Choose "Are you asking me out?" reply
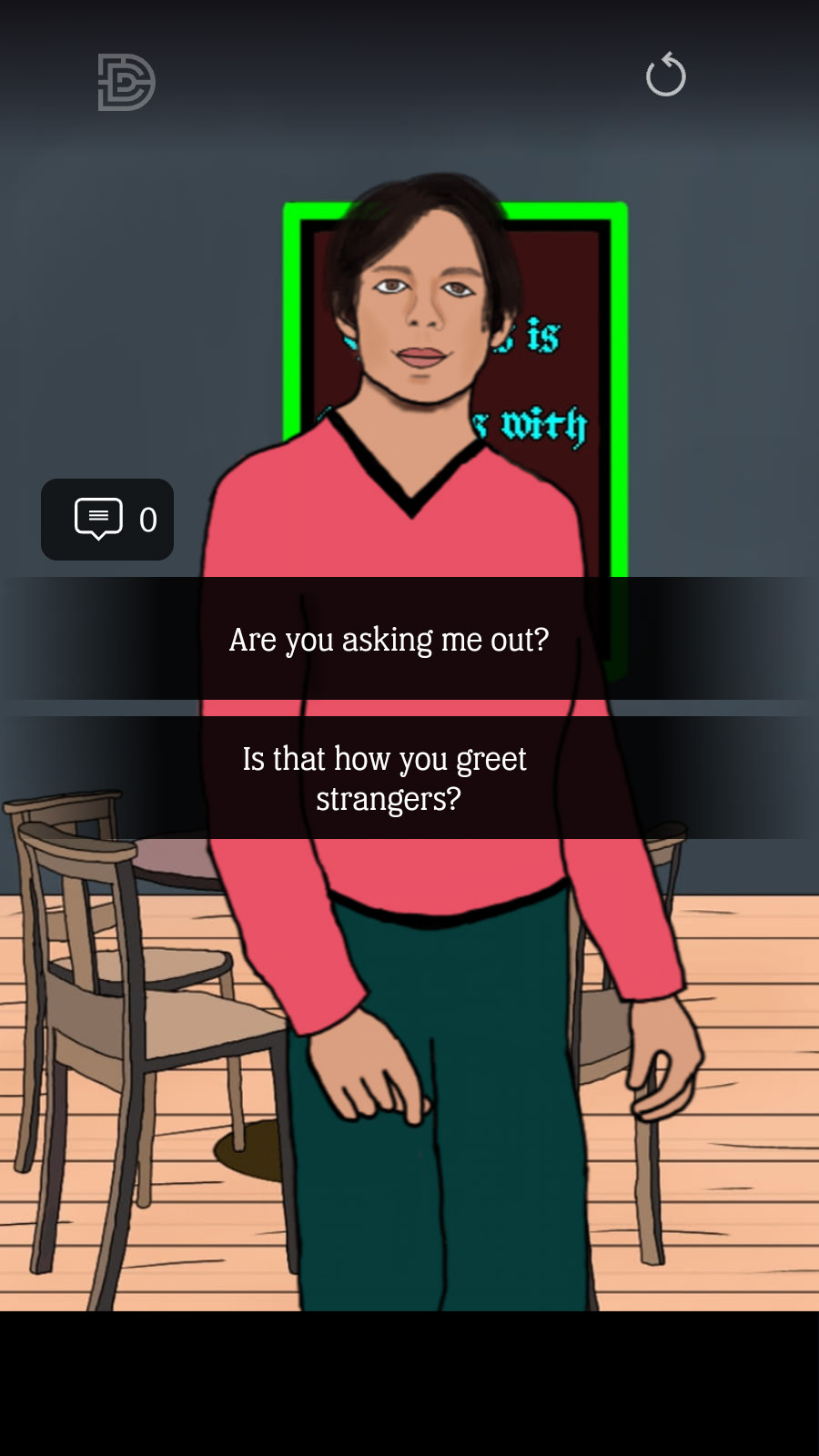Image resolution: width=819 pixels, height=1456 pixels. point(389,639)
